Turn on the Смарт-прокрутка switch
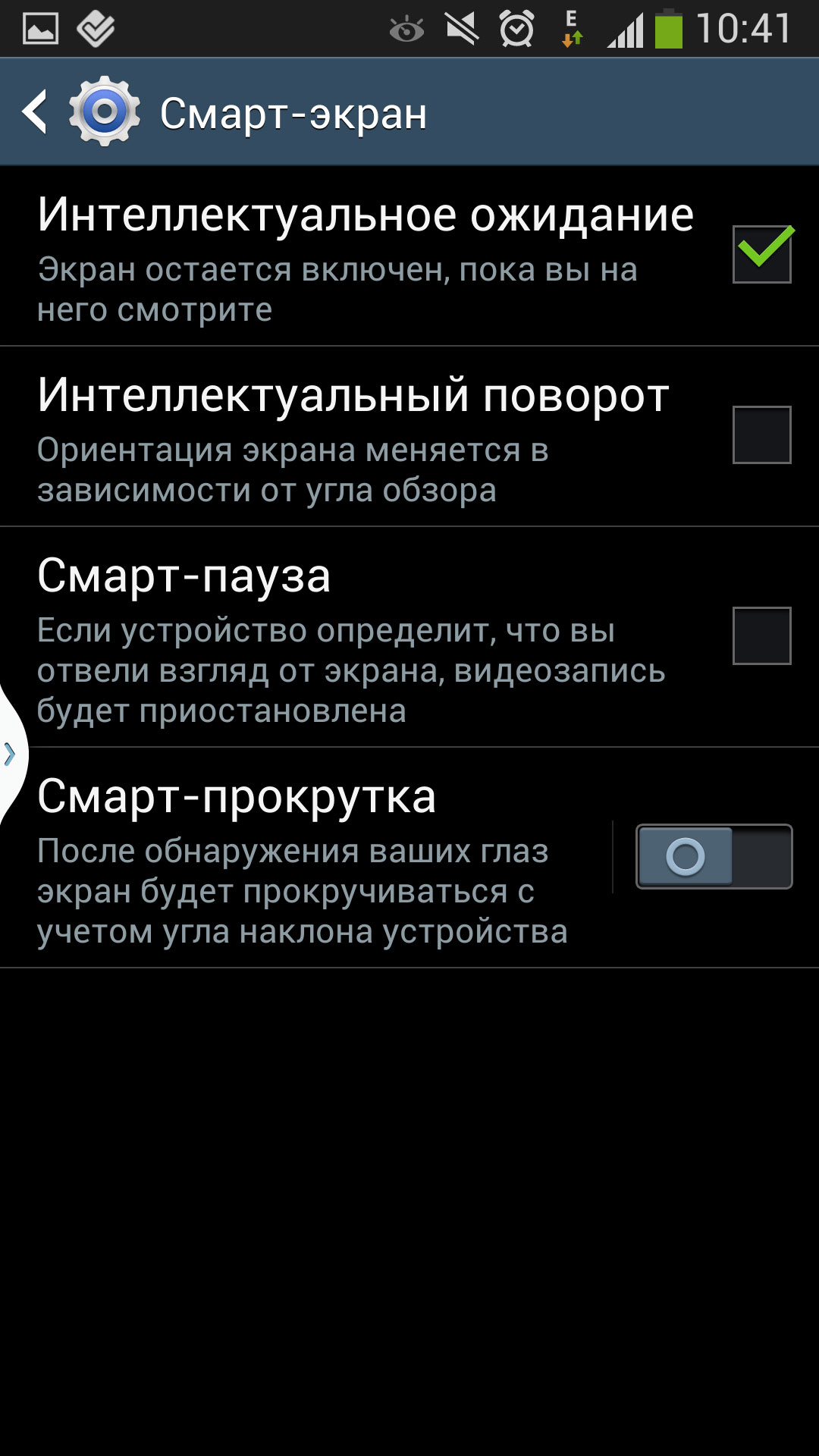This screenshot has width=819, height=1456. coord(714,857)
